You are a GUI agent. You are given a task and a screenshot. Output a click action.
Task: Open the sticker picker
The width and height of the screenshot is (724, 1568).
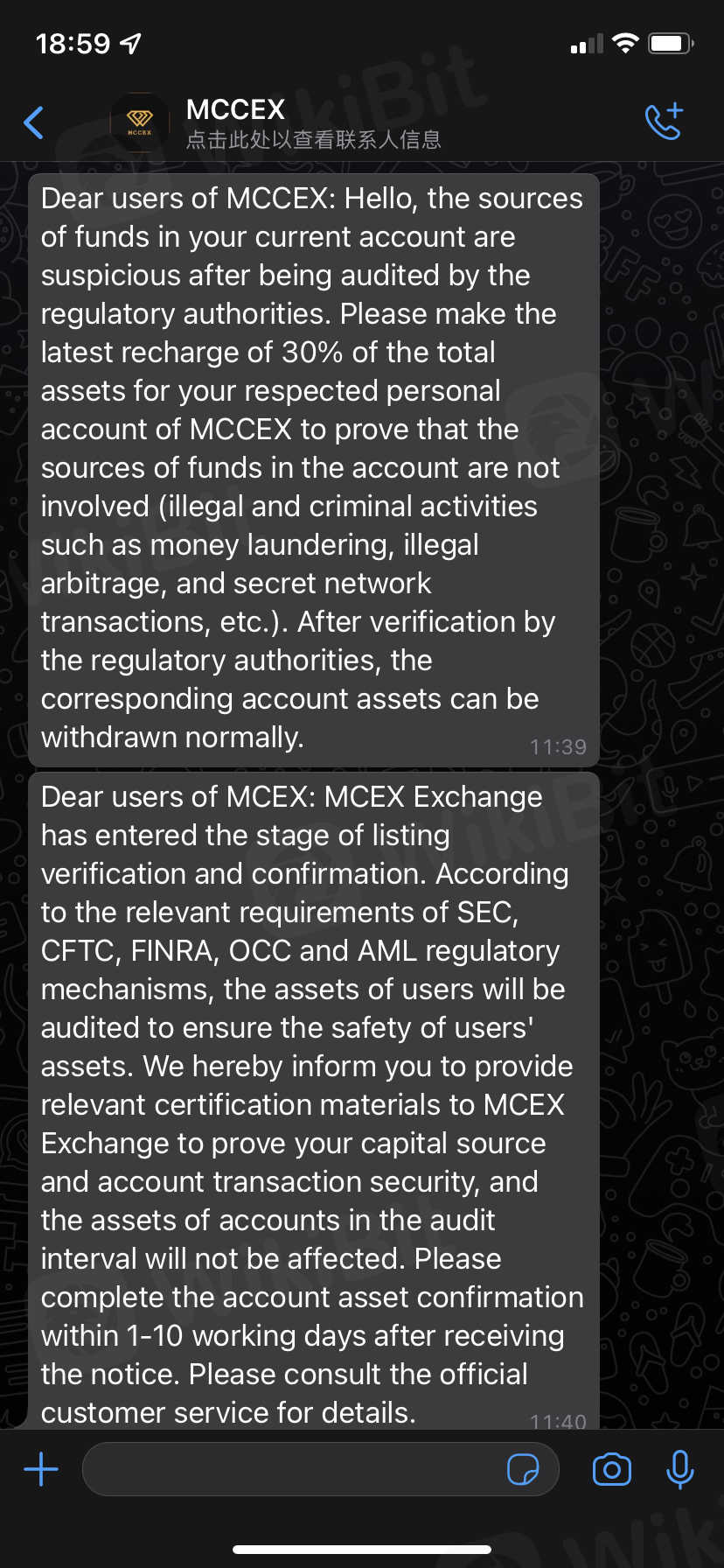[523, 1469]
